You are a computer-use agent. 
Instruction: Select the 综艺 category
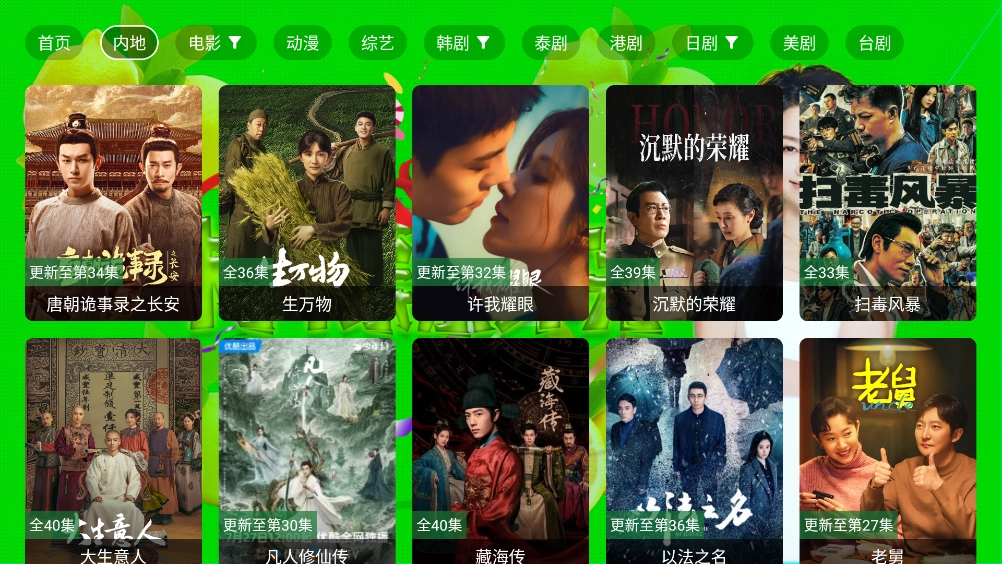377,43
